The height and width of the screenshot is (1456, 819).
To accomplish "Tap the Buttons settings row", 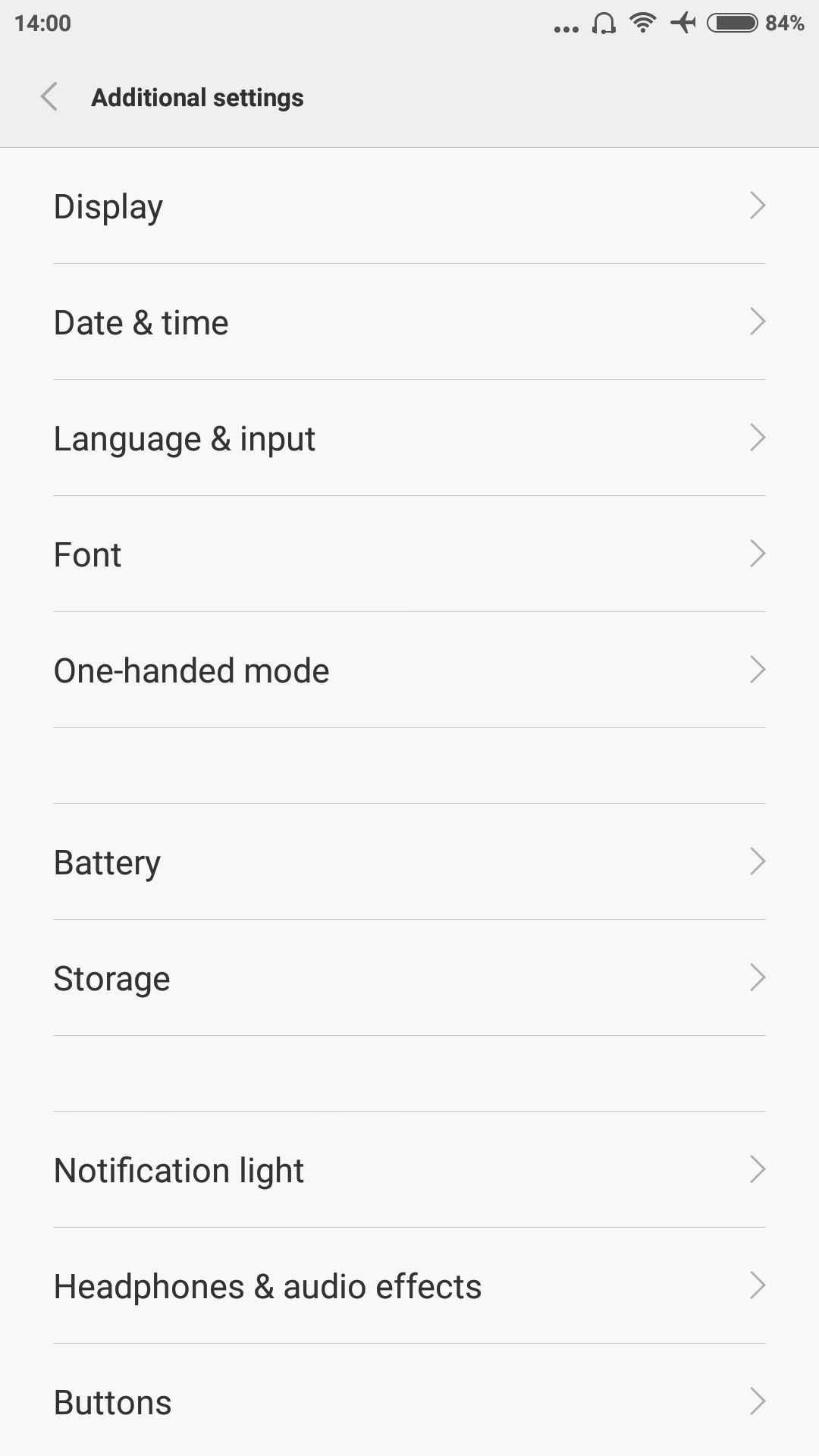I will click(409, 1401).
